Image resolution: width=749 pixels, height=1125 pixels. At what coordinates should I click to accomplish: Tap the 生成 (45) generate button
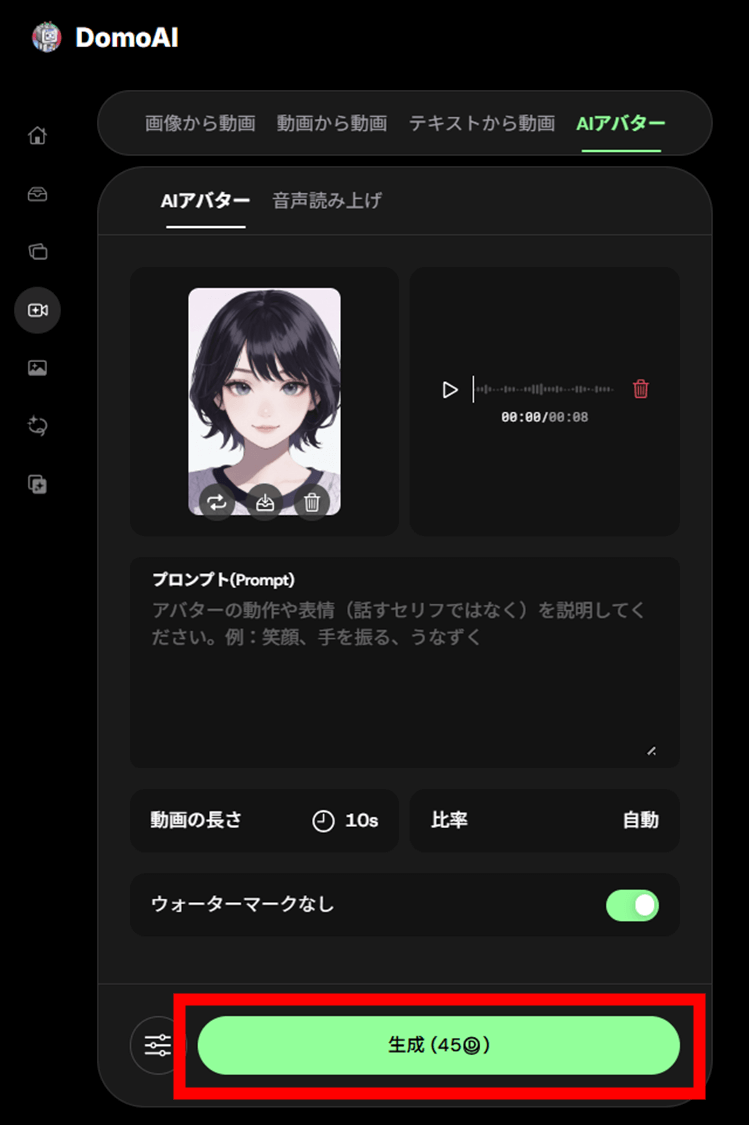coord(438,1045)
